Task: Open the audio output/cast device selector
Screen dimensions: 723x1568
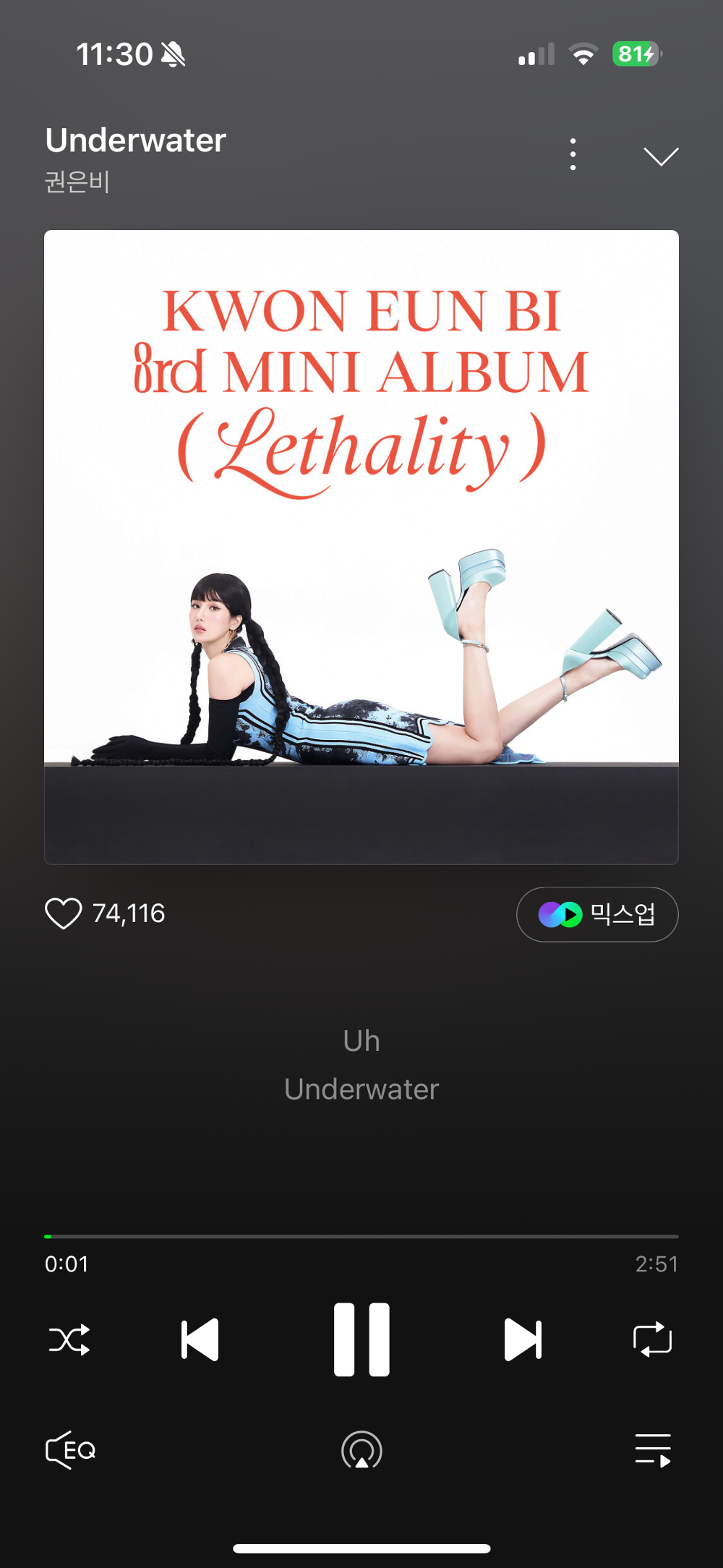Action: coord(361,1450)
